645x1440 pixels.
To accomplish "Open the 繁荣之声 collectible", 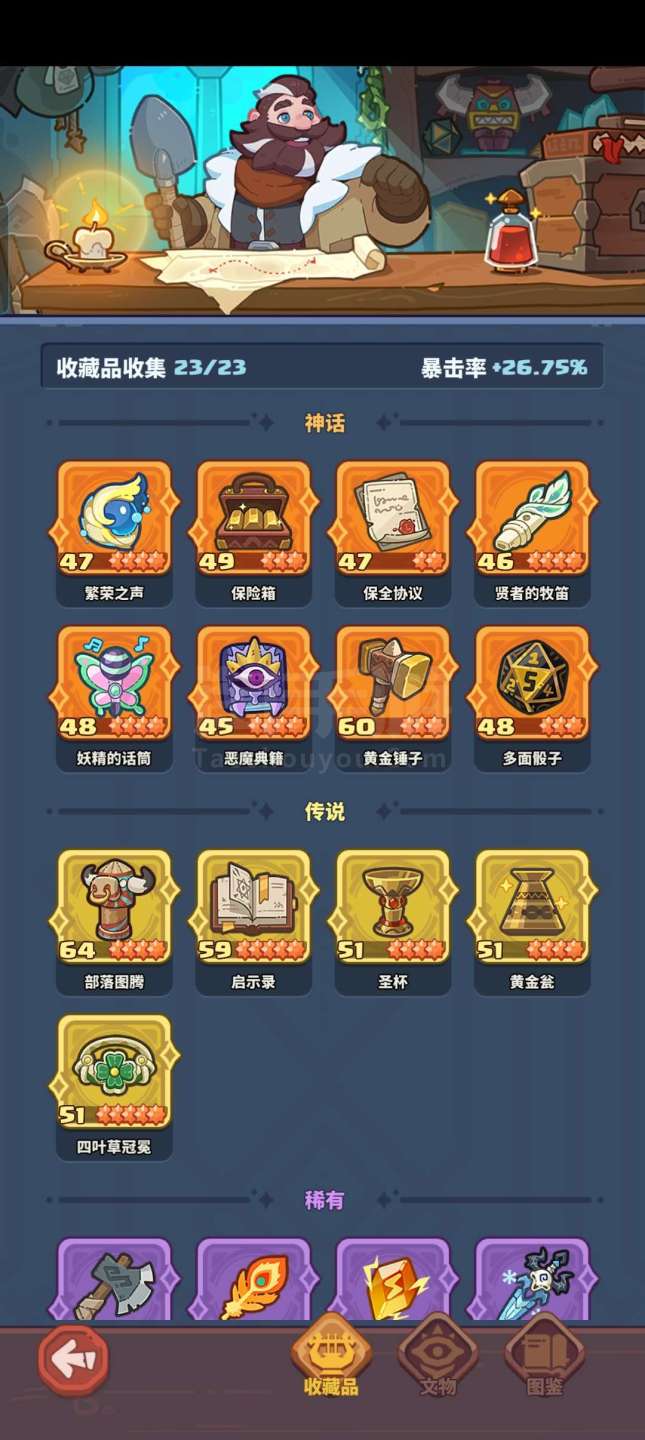I will click(114, 520).
